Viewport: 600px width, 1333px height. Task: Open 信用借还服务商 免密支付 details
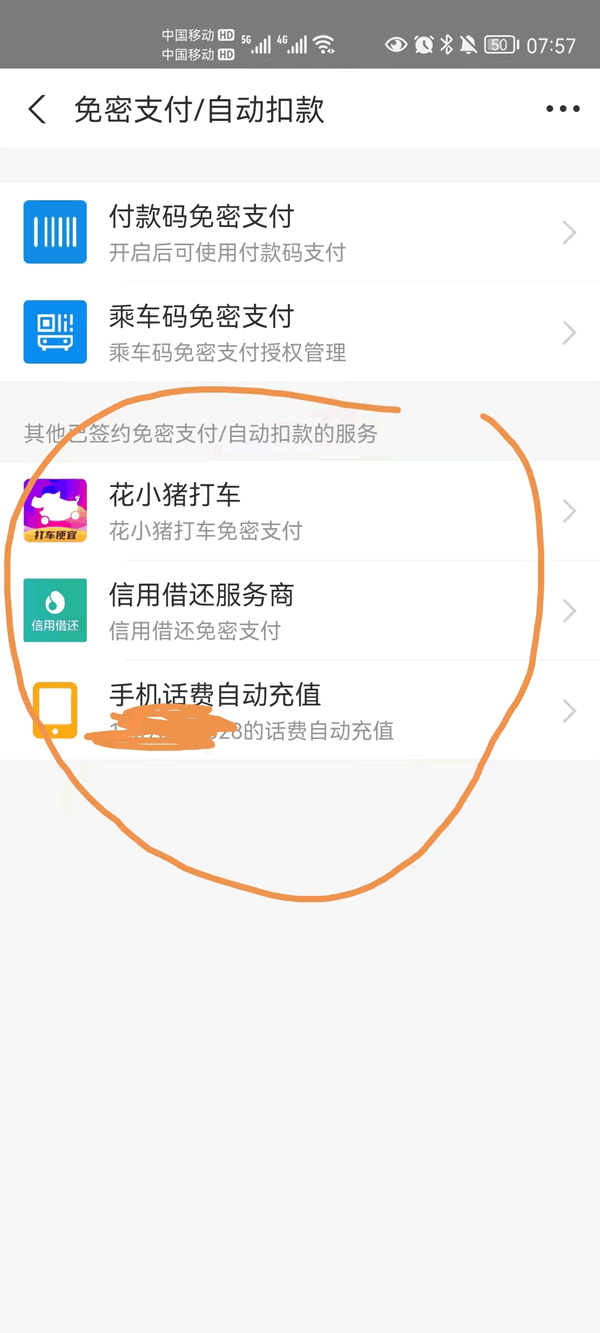pos(300,610)
